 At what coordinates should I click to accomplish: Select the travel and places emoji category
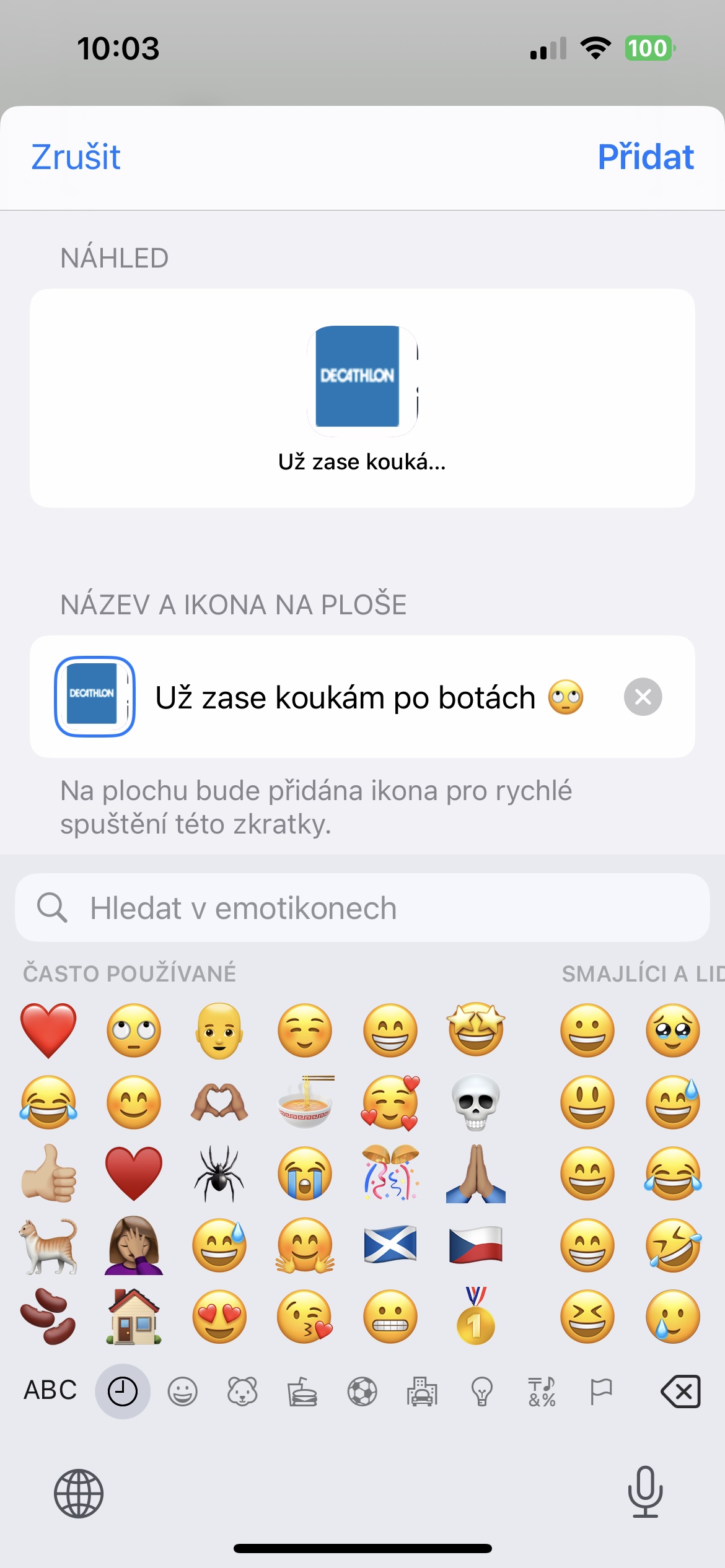click(x=422, y=1392)
